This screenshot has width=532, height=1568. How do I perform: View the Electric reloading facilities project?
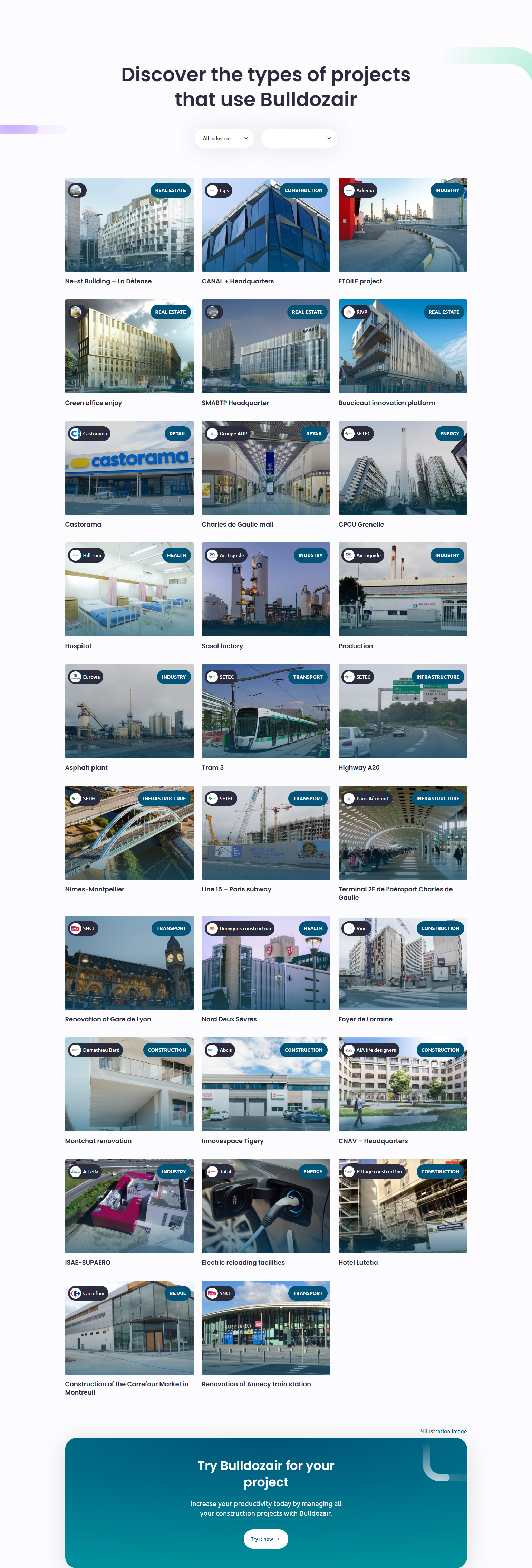[266, 1206]
